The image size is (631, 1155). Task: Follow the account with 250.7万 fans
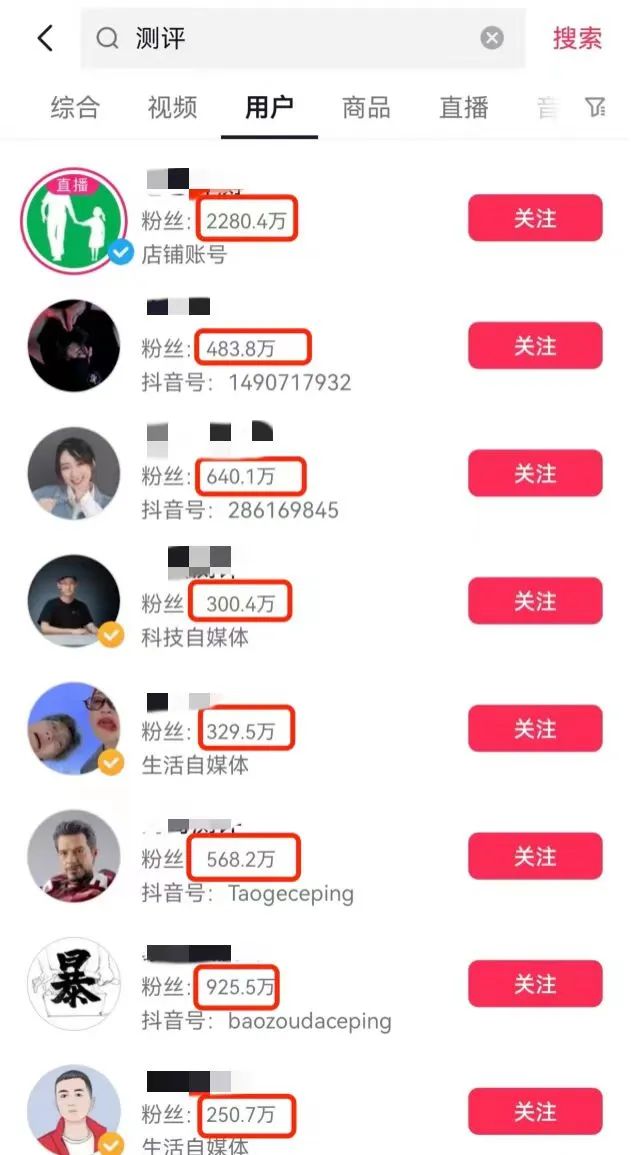pos(535,1112)
